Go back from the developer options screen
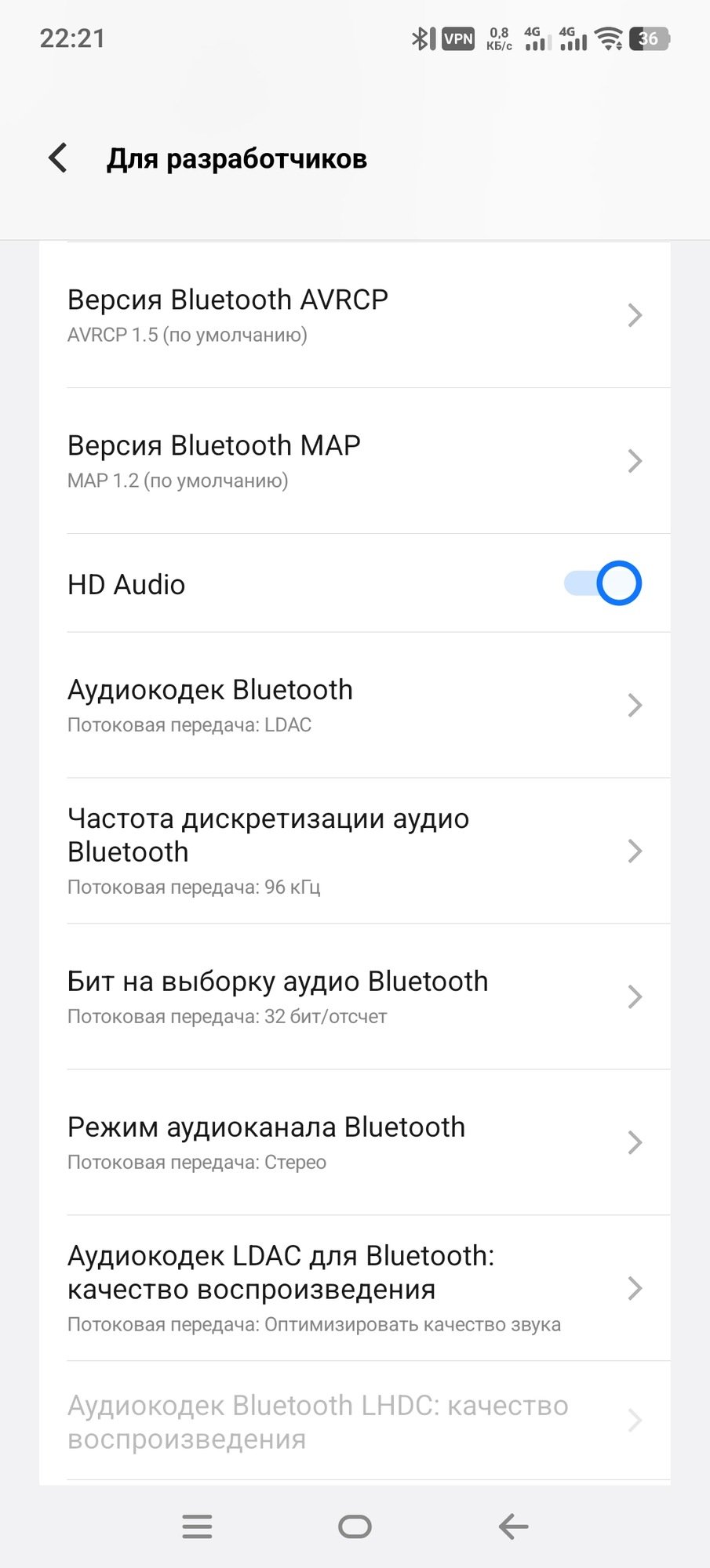Screen dimensions: 710x1568 (59, 158)
